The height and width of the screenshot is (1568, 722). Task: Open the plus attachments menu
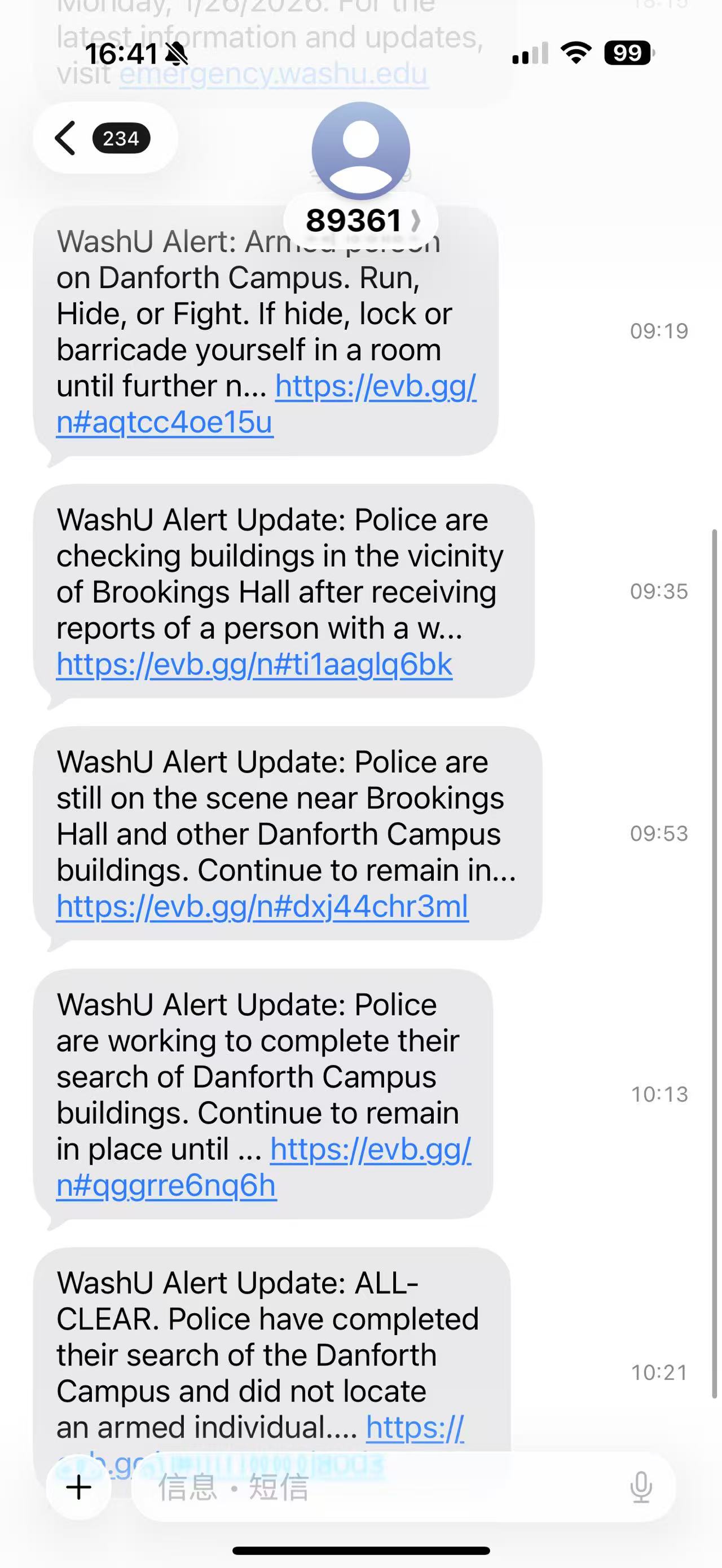(x=79, y=1487)
